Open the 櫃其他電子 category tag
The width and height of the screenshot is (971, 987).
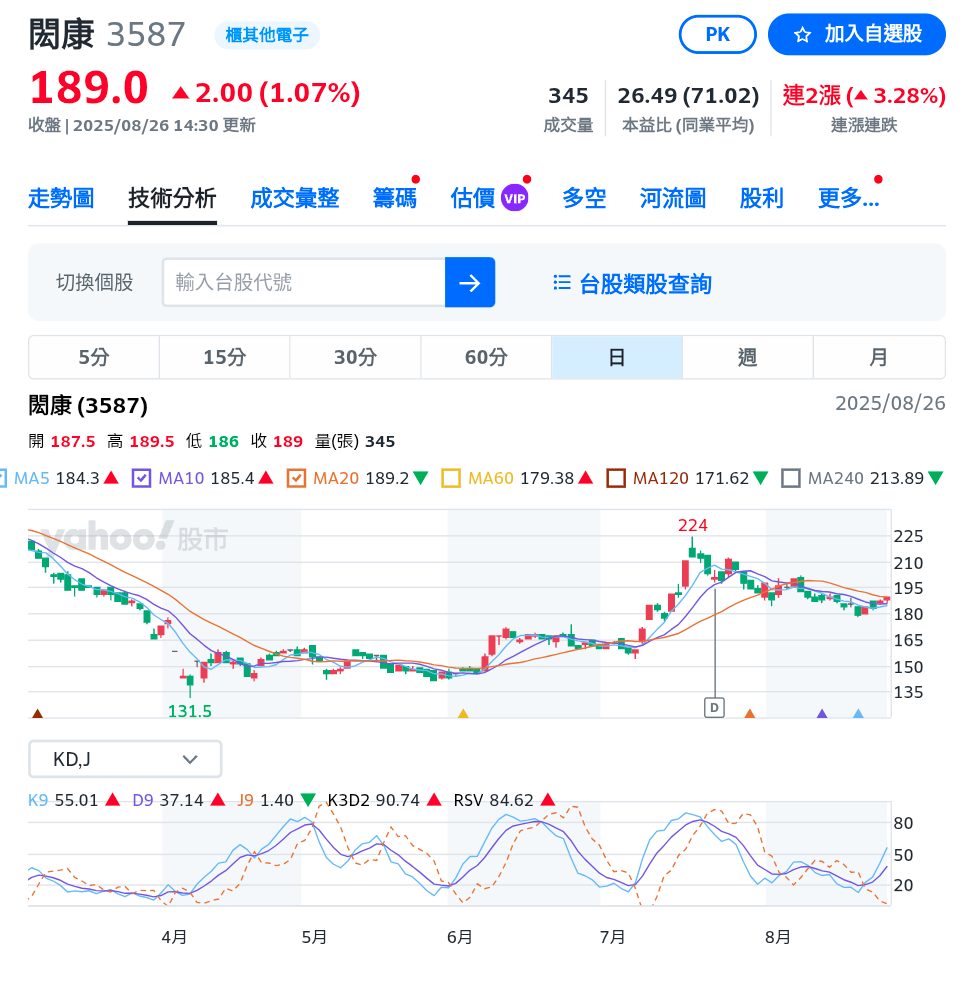[267, 35]
